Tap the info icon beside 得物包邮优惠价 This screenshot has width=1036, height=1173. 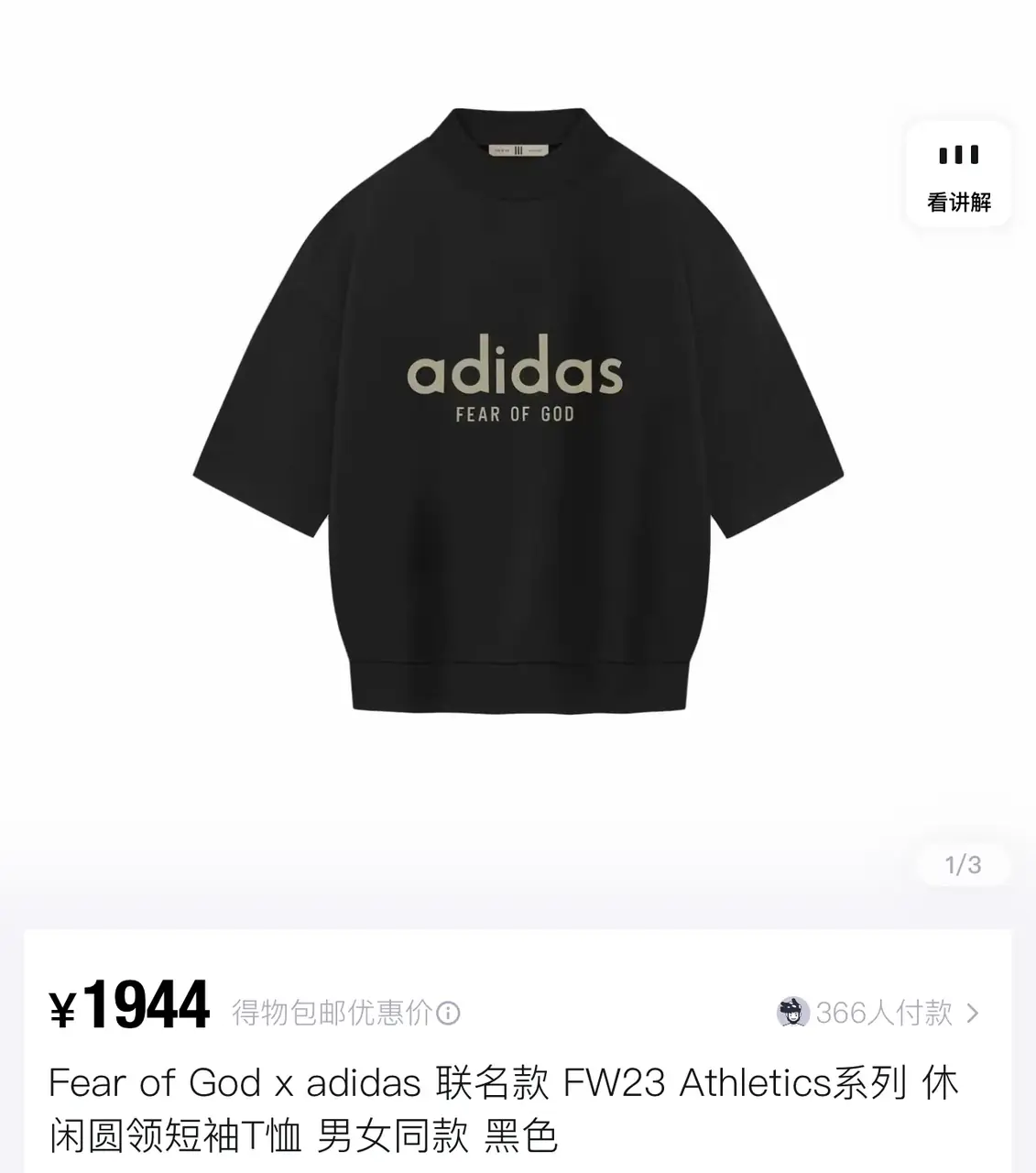coord(448,1014)
